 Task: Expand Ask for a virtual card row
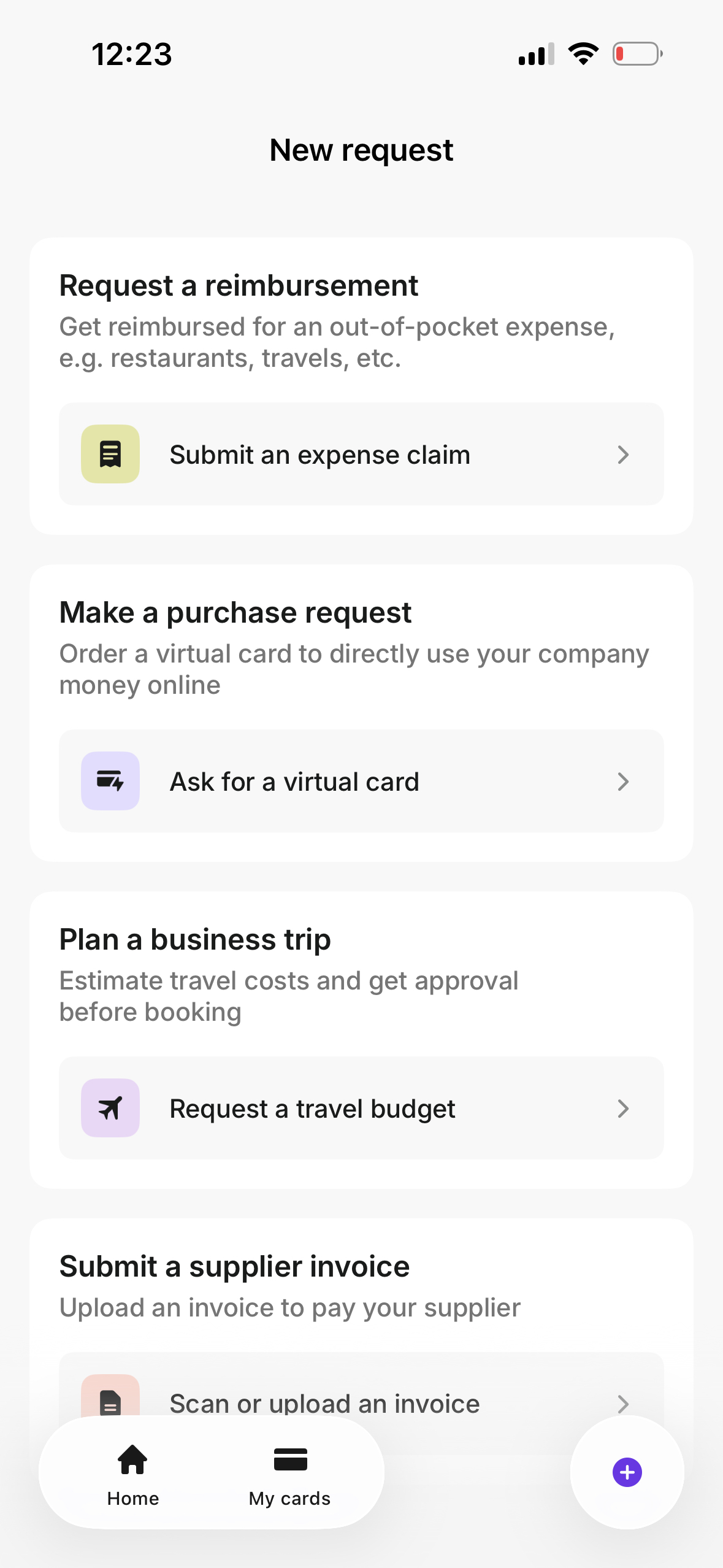[x=624, y=781]
